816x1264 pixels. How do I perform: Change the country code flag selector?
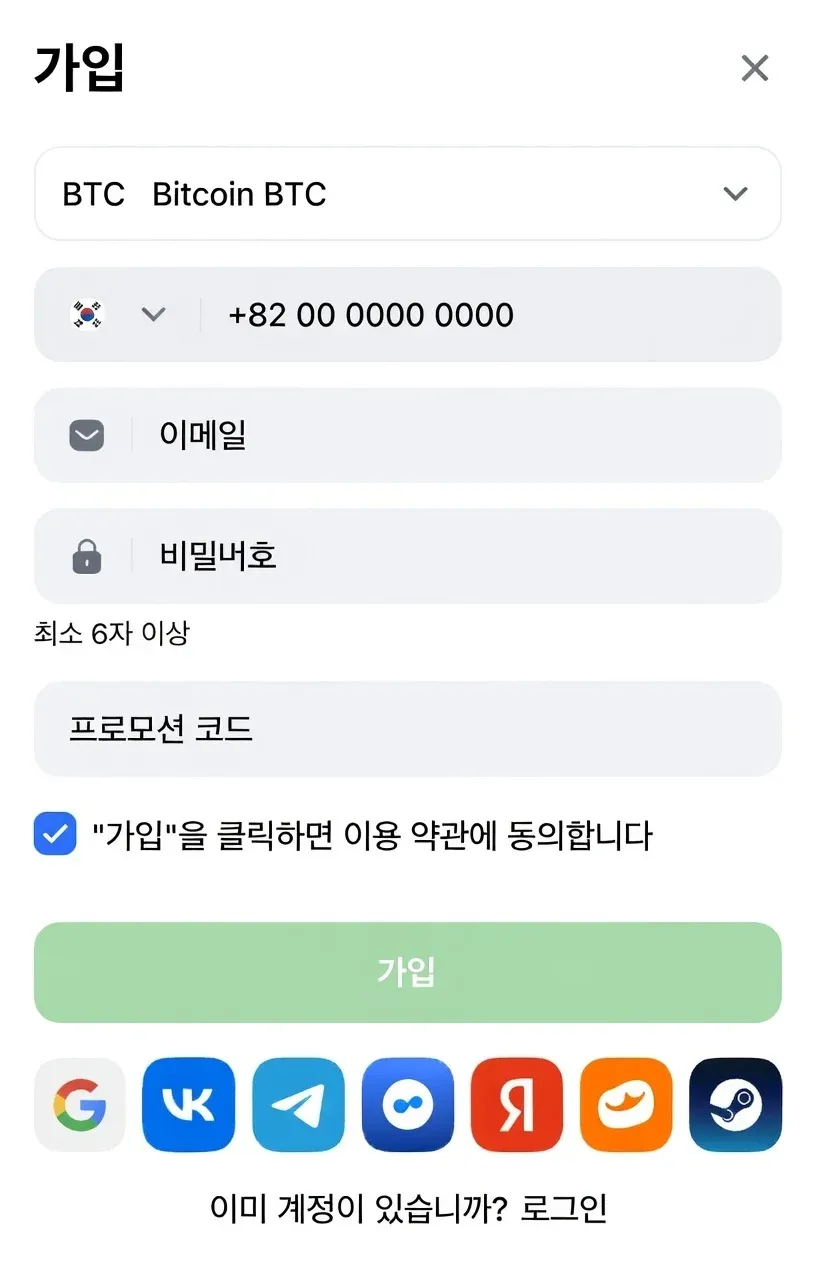coord(117,315)
